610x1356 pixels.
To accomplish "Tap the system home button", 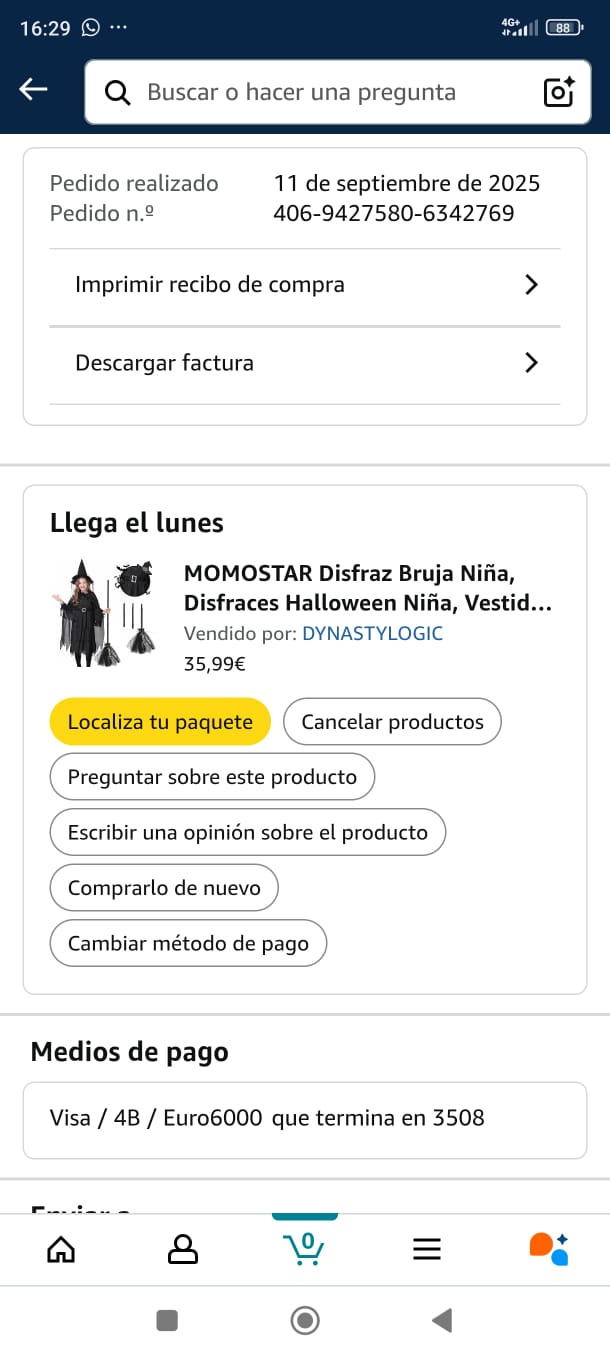I will [305, 1321].
